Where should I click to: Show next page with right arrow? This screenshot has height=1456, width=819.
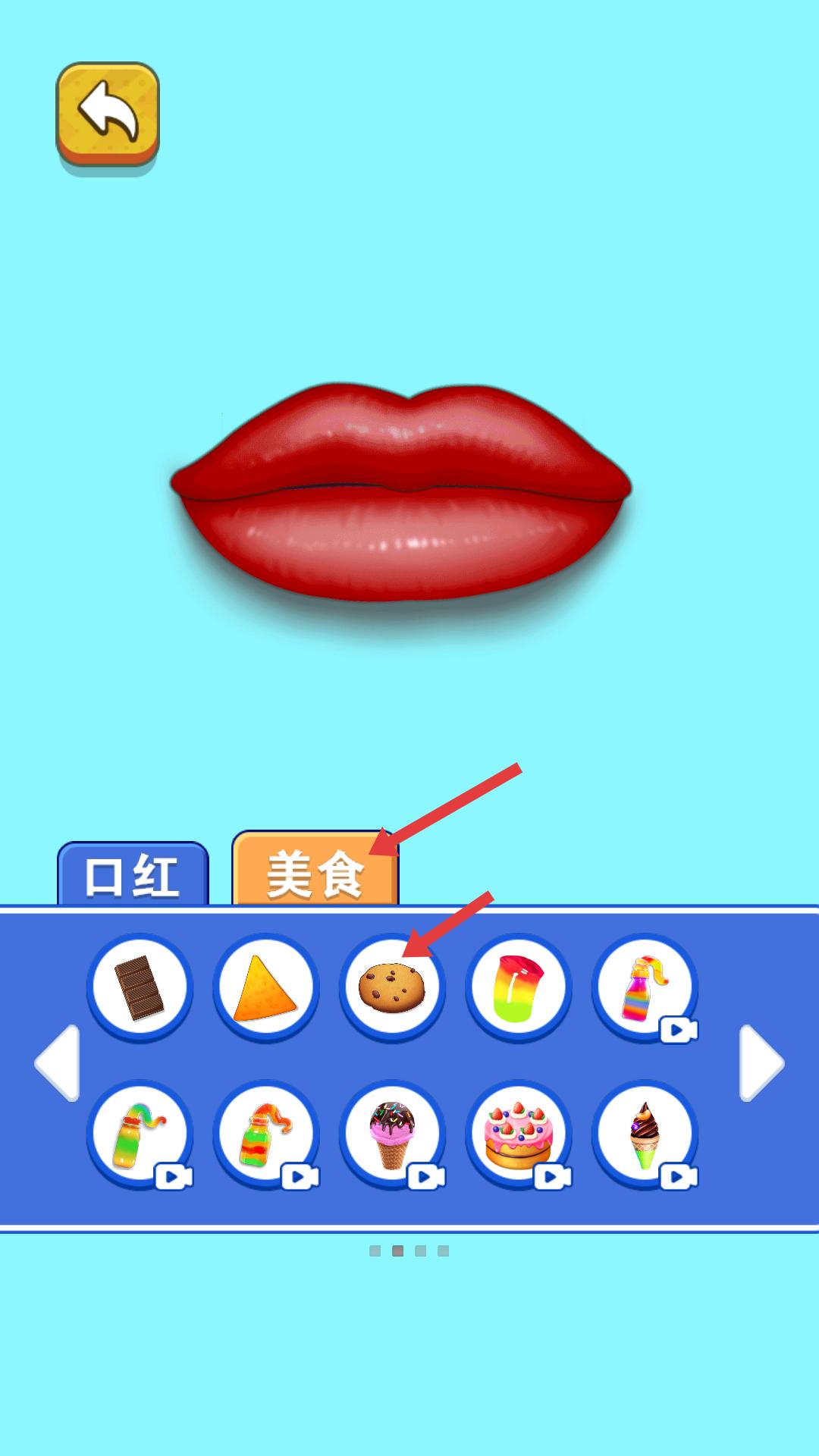coord(761,1062)
